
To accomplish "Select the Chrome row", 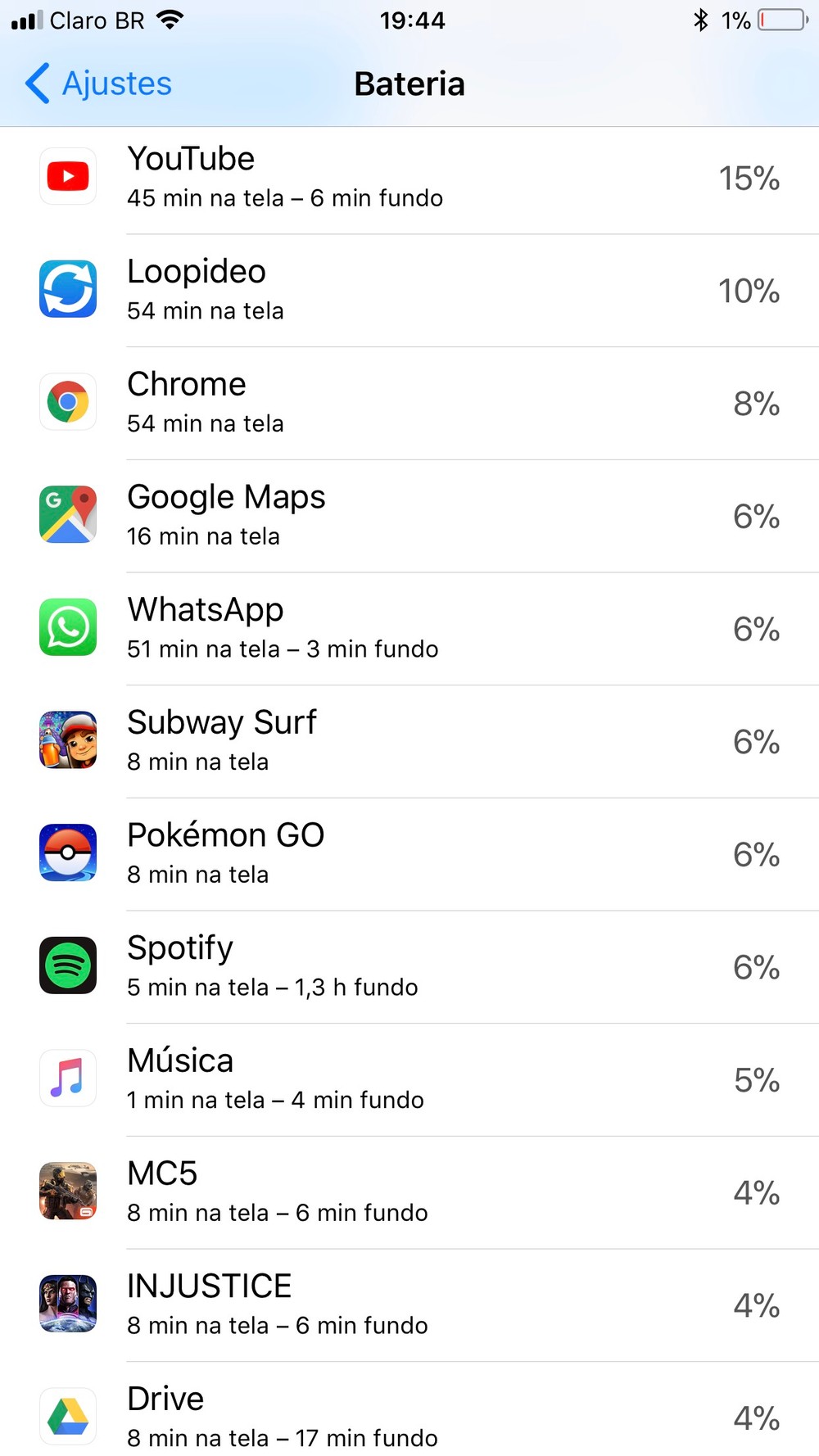I will [x=409, y=403].
